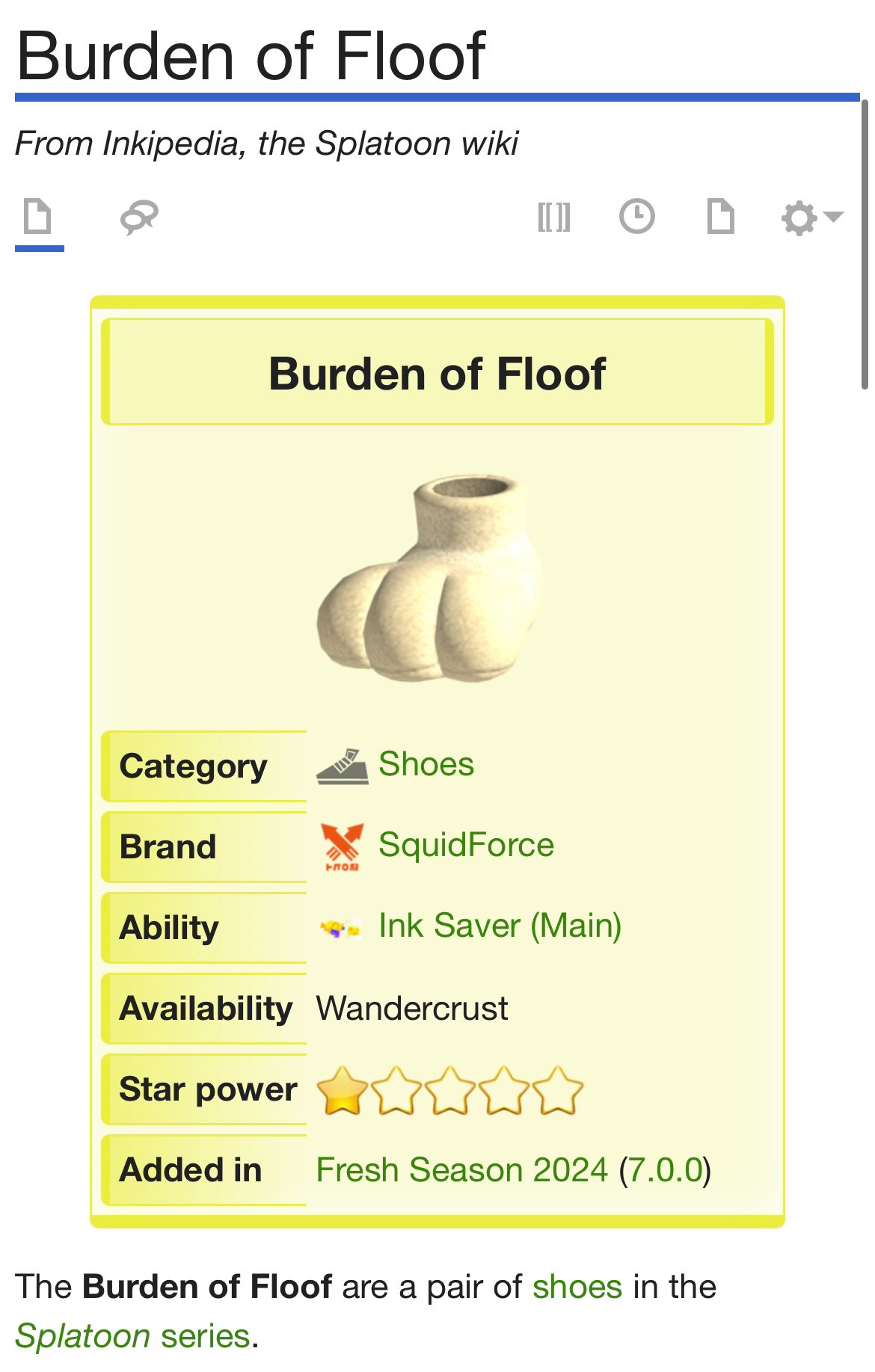Switch to the discussion tab
The image size is (875, 1372).
(x=139, y=218)
